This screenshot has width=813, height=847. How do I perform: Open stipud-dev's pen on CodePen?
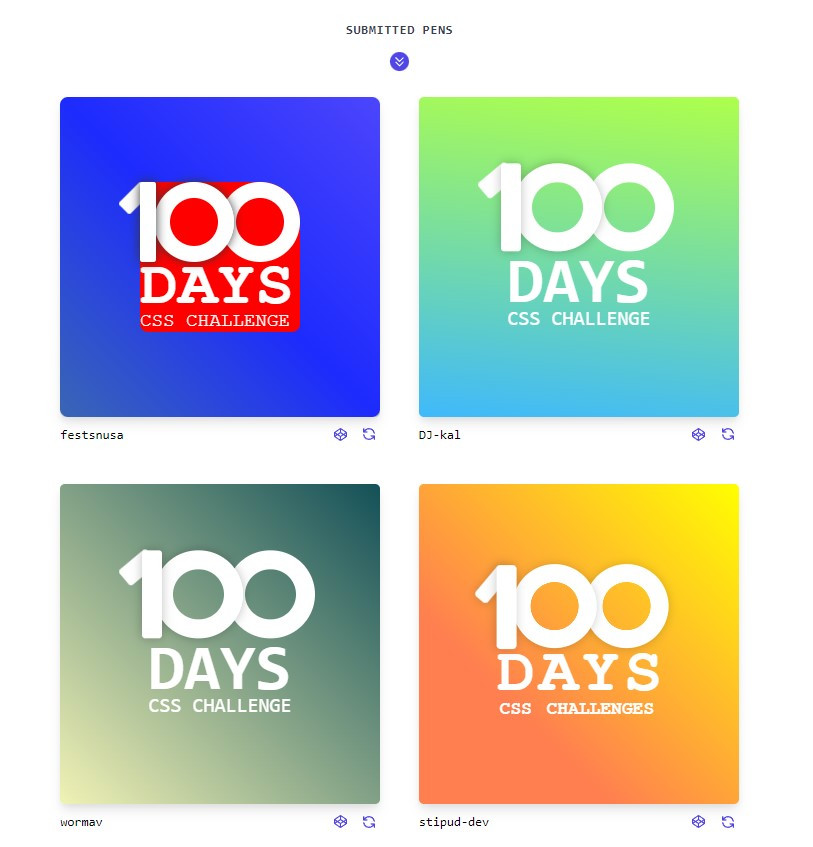click(698, 821)
